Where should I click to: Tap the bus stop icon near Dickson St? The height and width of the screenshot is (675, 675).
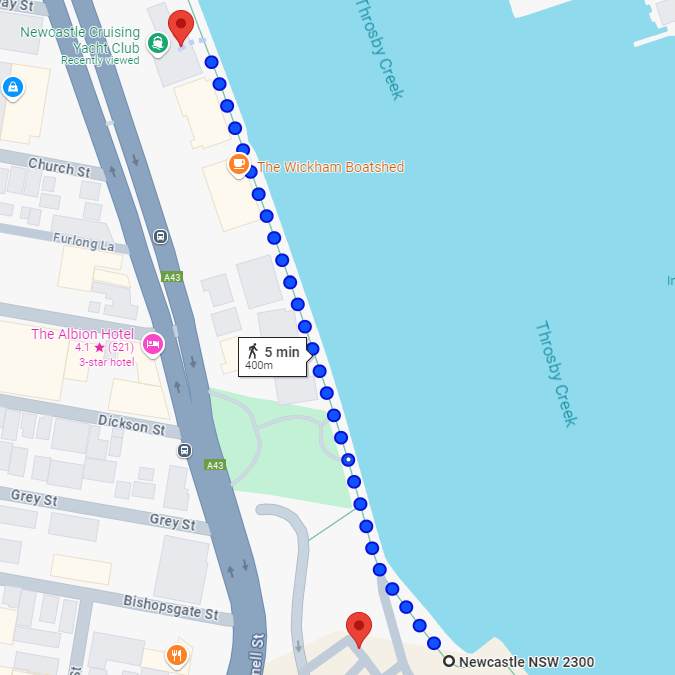click(185, 450)
